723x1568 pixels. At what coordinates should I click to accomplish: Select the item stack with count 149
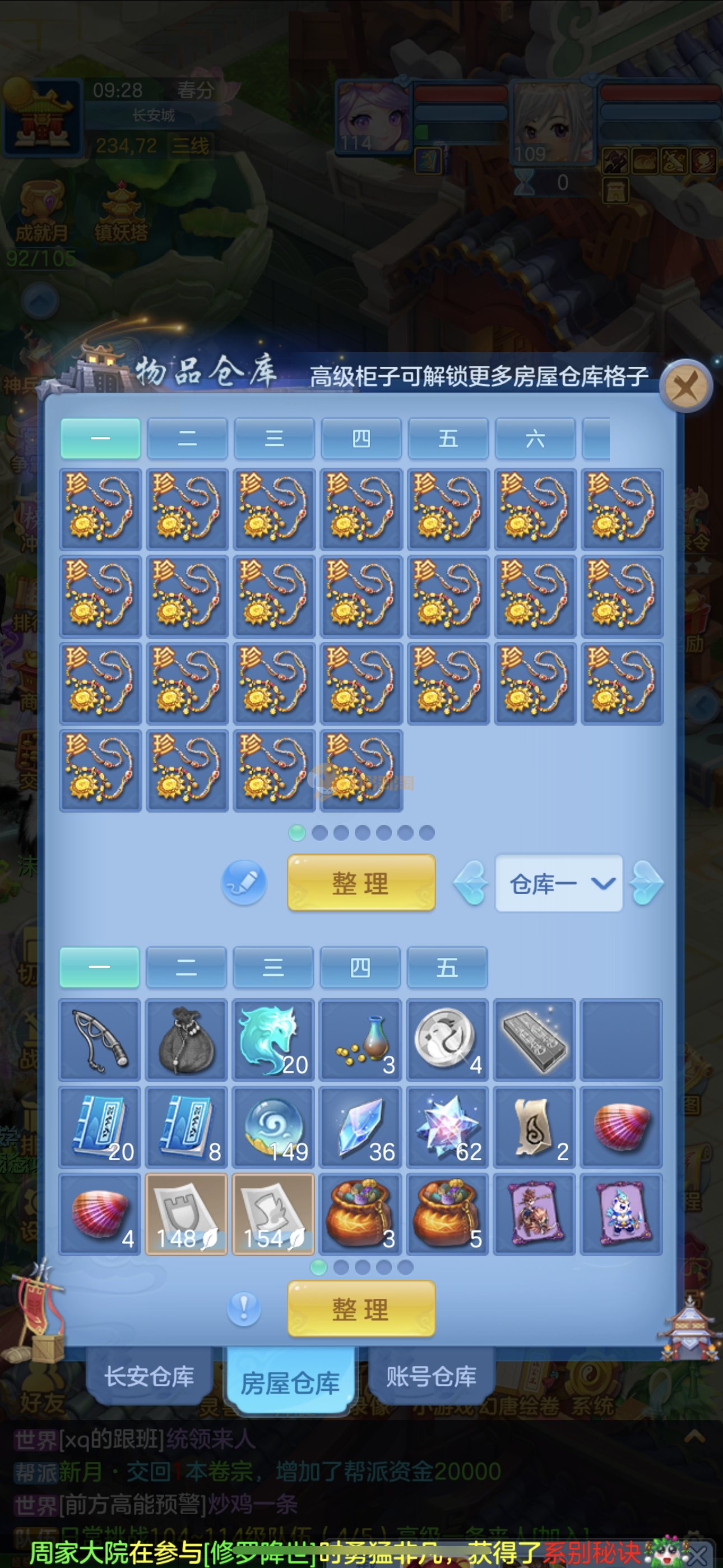pyautogui.click(x=274, y=1127)
